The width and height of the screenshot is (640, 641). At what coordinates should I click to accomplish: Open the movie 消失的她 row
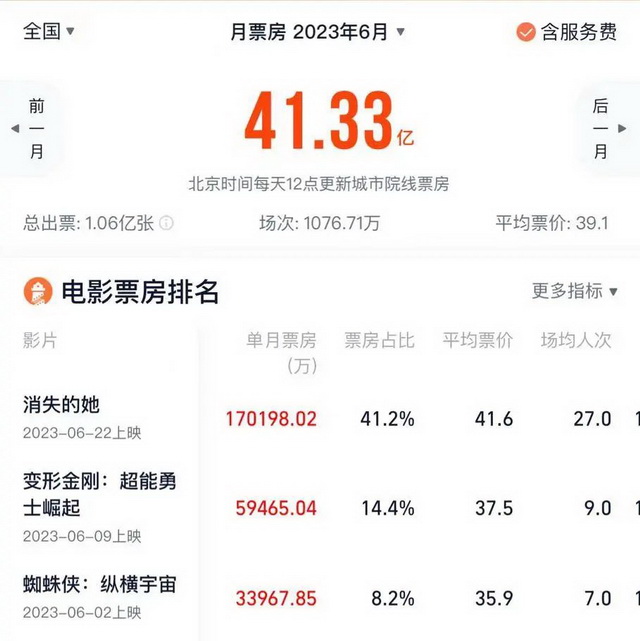pyautogui.click(x=61, y=405)
